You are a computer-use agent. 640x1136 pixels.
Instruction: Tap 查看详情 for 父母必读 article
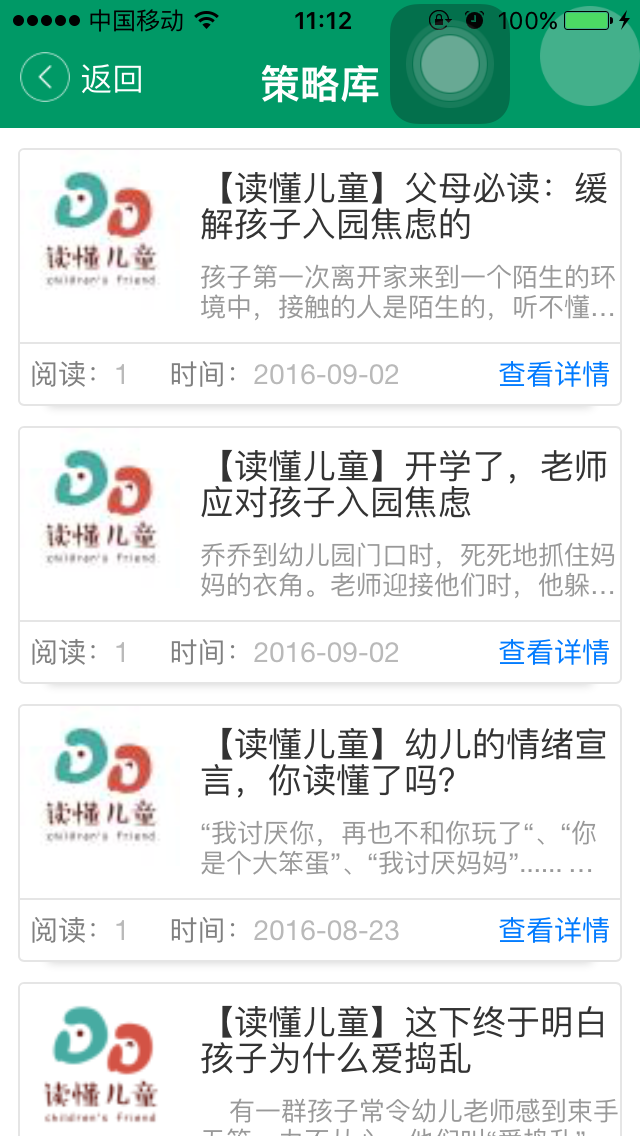pyautogui.click(x=553, y=375)
